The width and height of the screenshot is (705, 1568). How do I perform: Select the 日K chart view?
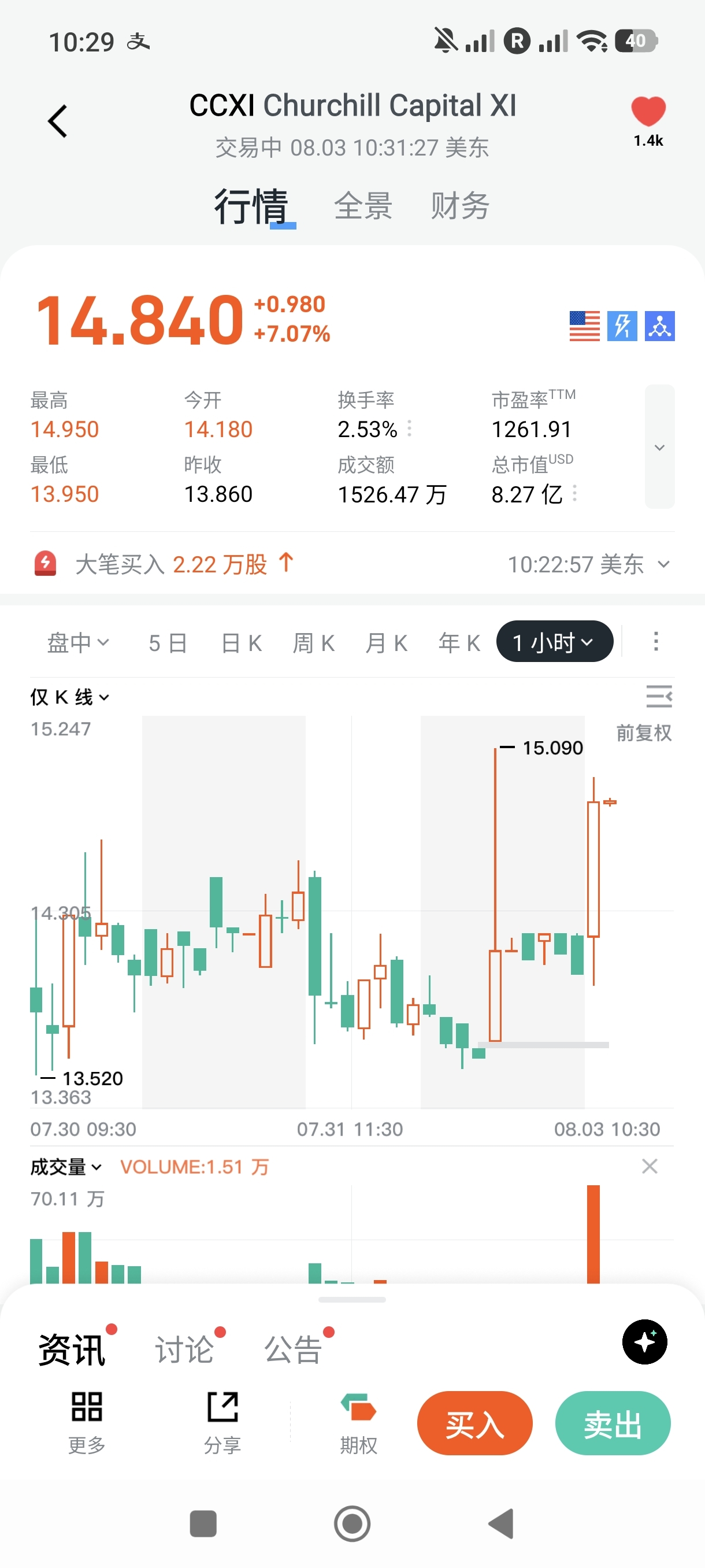(242, 643)
